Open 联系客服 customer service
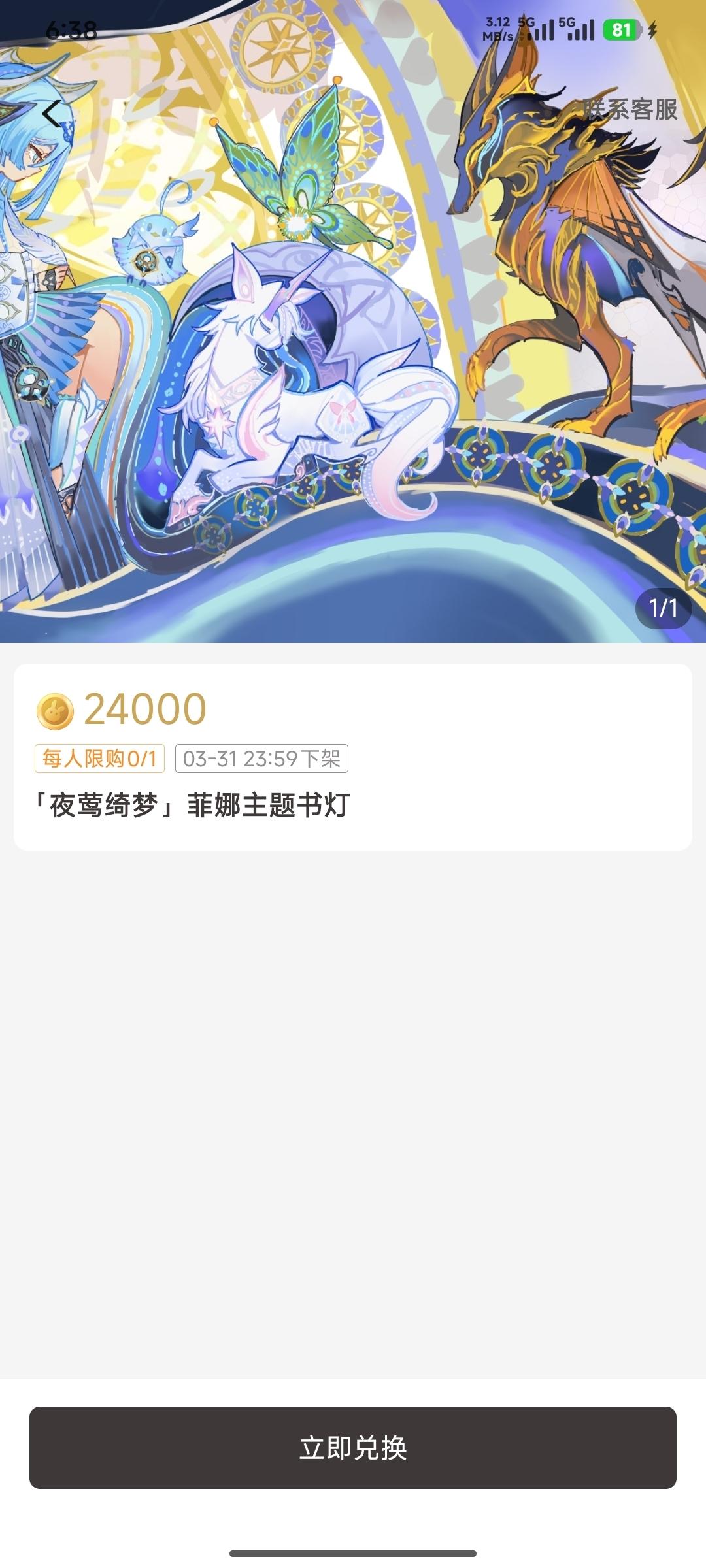Screen dimensions: 706x1568 pos(630,110)
